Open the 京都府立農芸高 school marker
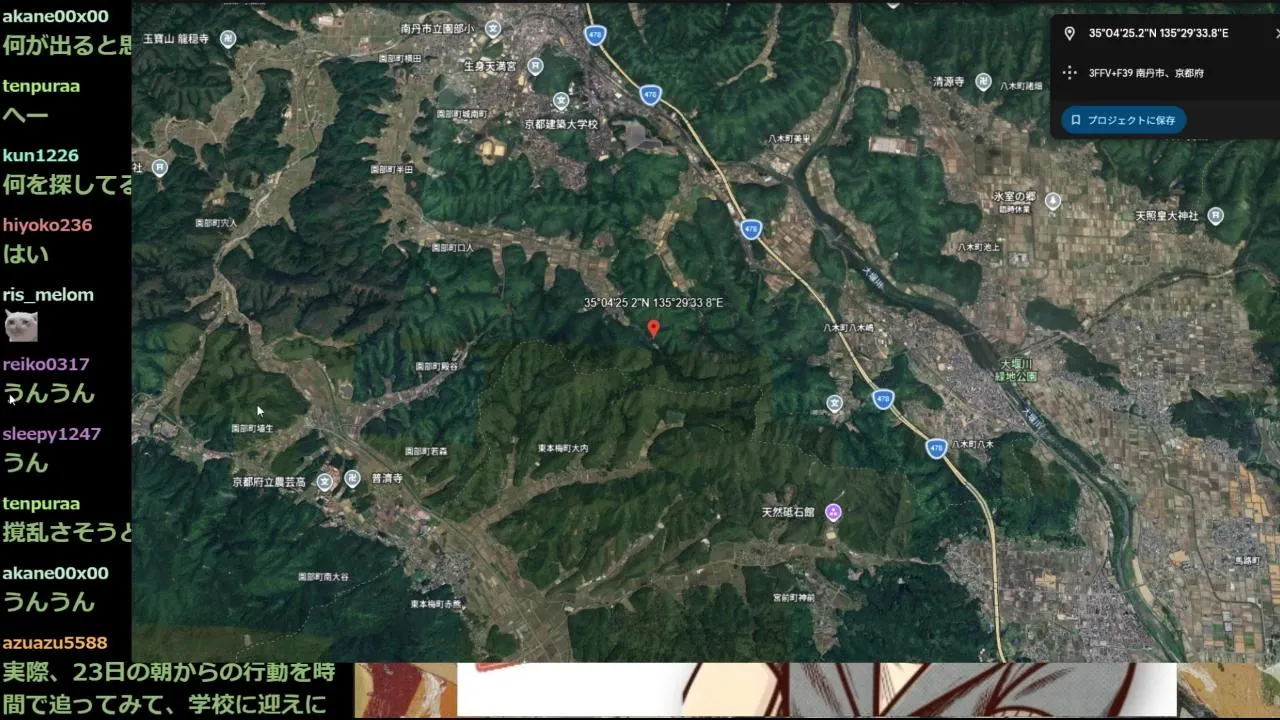 [324, 482]
